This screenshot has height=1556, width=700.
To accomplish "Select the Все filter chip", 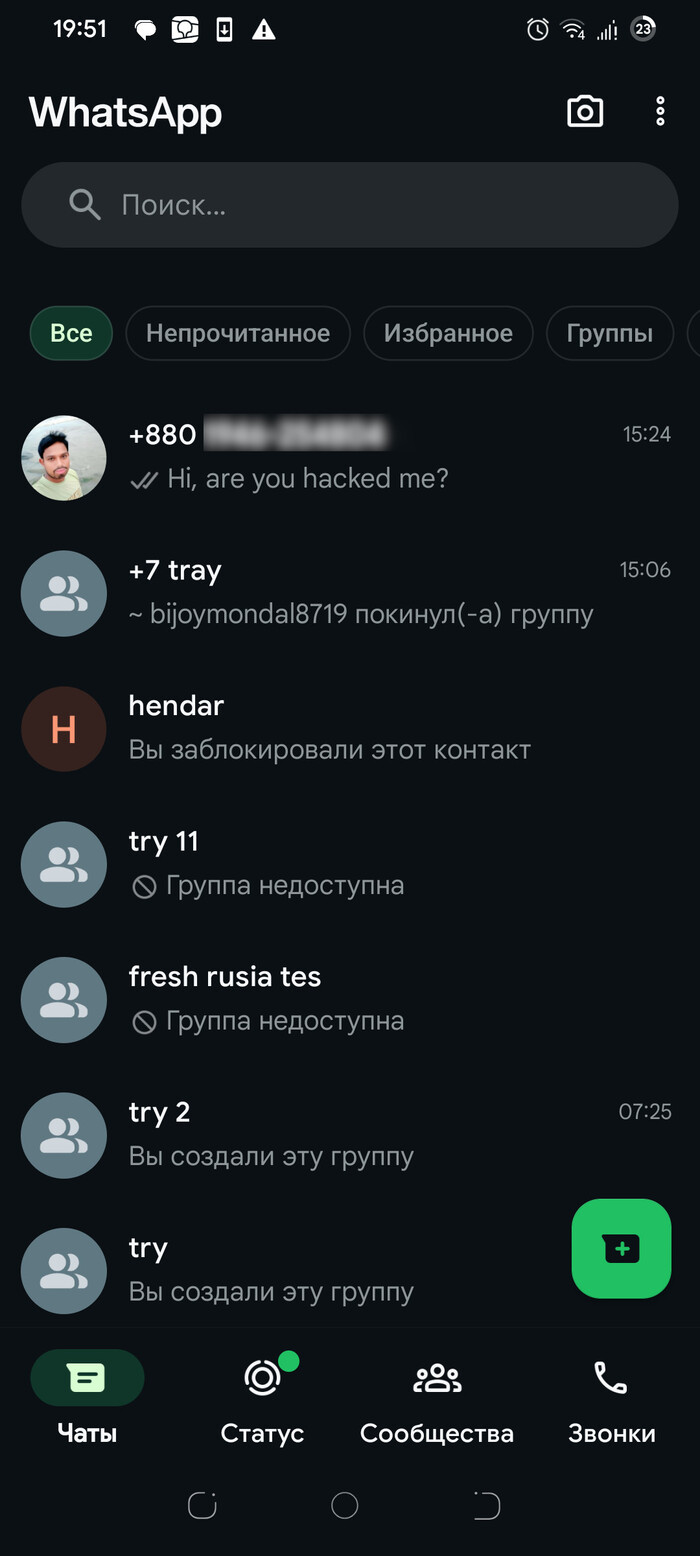I will 71,333.
